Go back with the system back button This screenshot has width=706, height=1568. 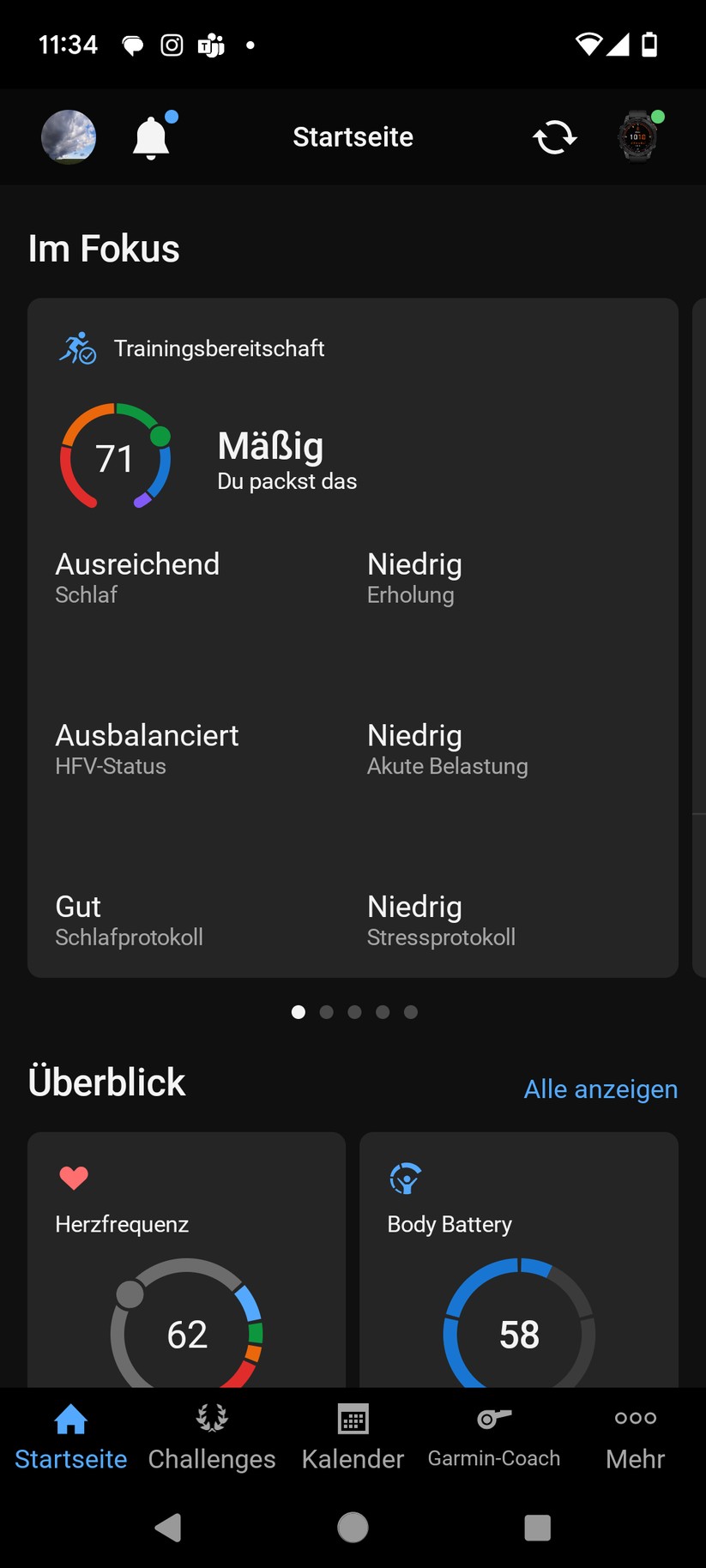[x=168, y=1528]
